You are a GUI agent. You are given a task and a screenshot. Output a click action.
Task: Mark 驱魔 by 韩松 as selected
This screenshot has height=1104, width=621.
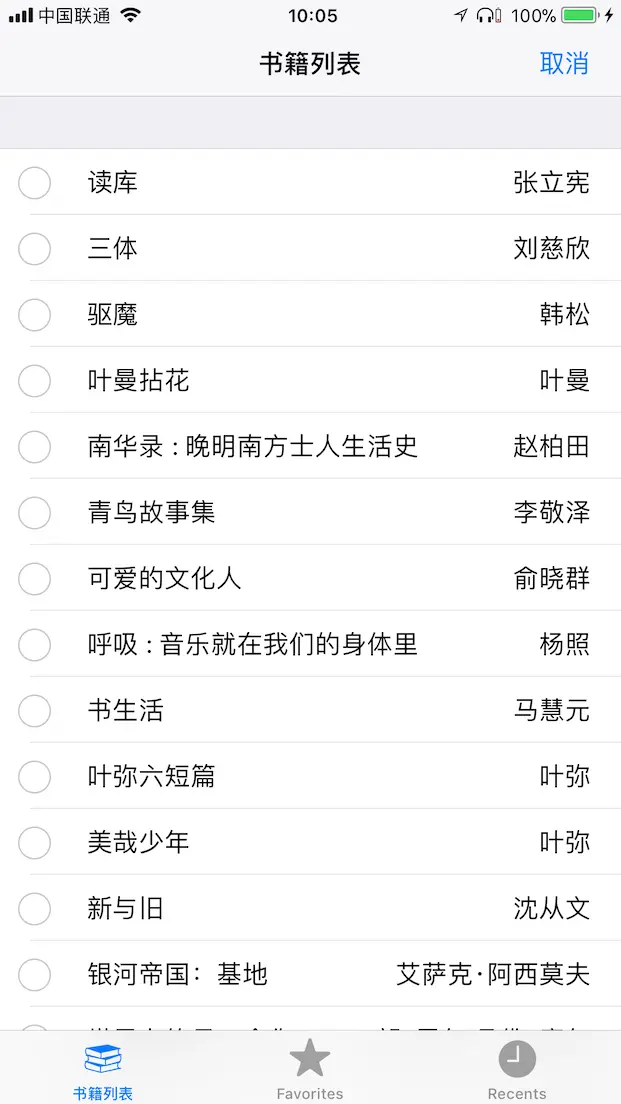[x=35, y=315]
